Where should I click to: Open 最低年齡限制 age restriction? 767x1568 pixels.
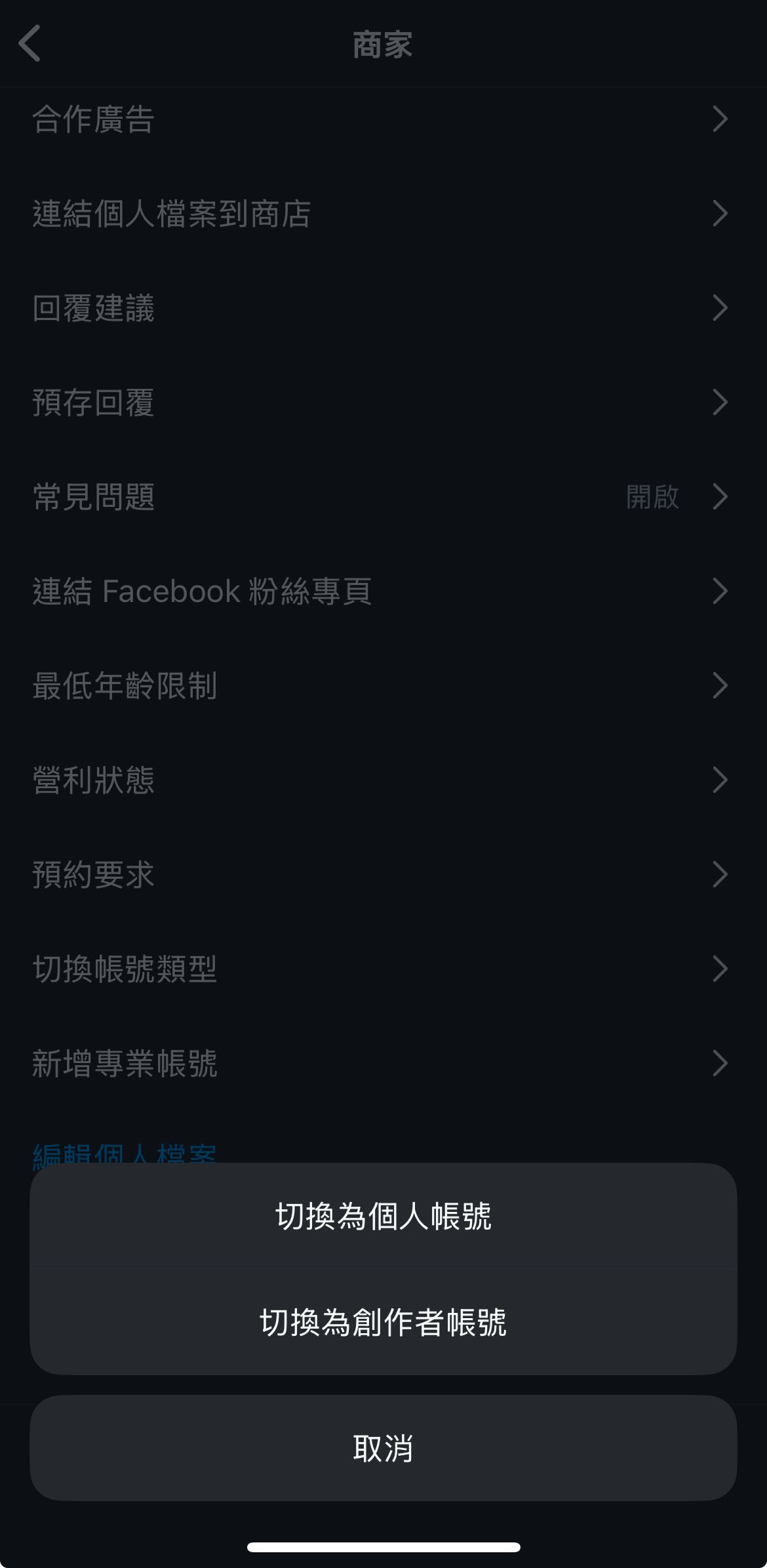point(125,686)
